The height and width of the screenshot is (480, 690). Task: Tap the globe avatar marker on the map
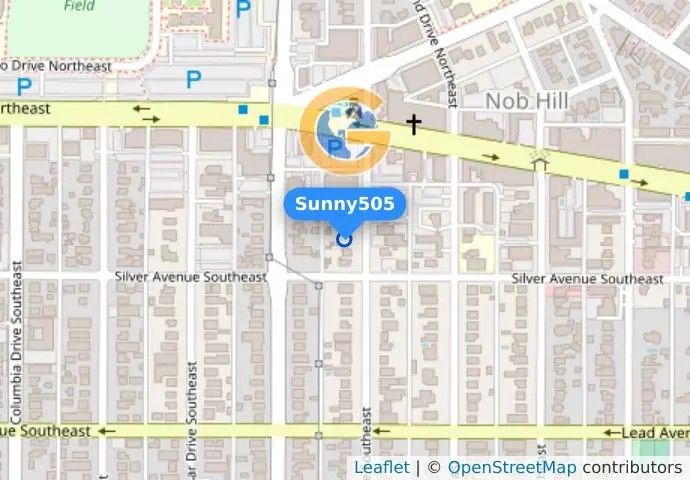(345, 125)
